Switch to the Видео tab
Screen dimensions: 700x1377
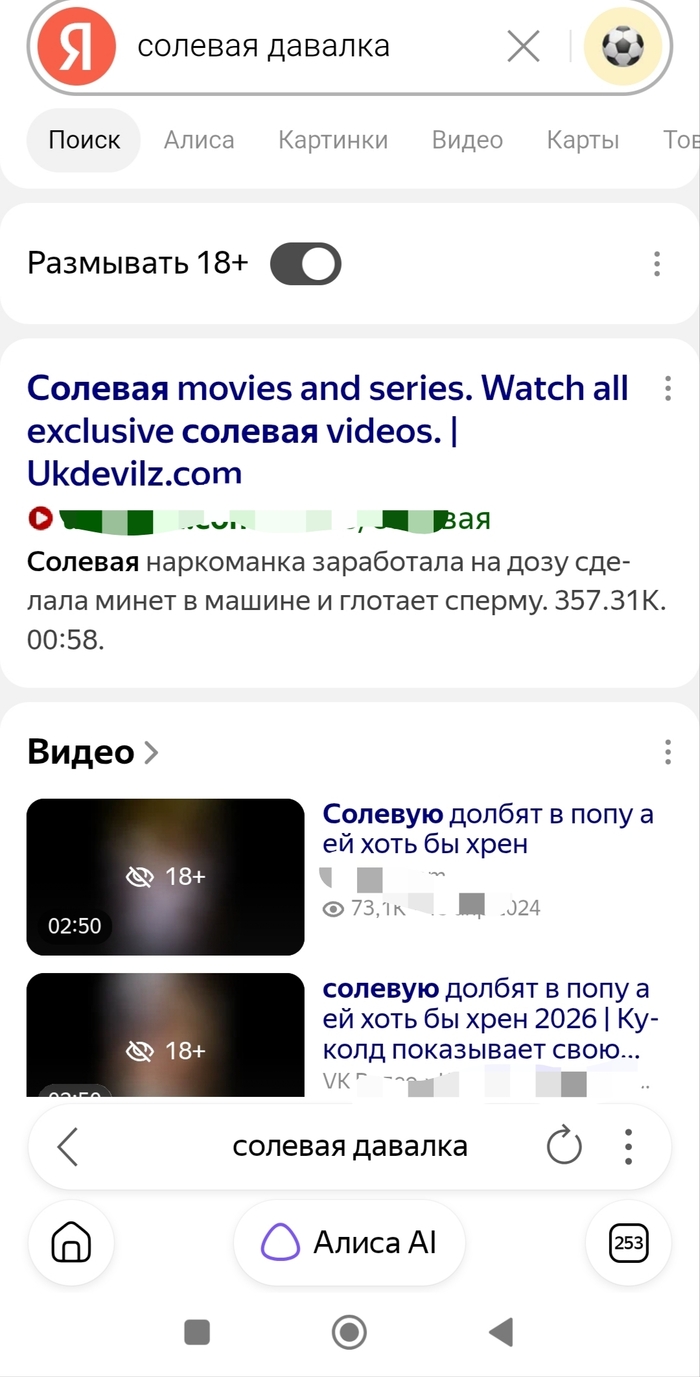pos(467,140)
